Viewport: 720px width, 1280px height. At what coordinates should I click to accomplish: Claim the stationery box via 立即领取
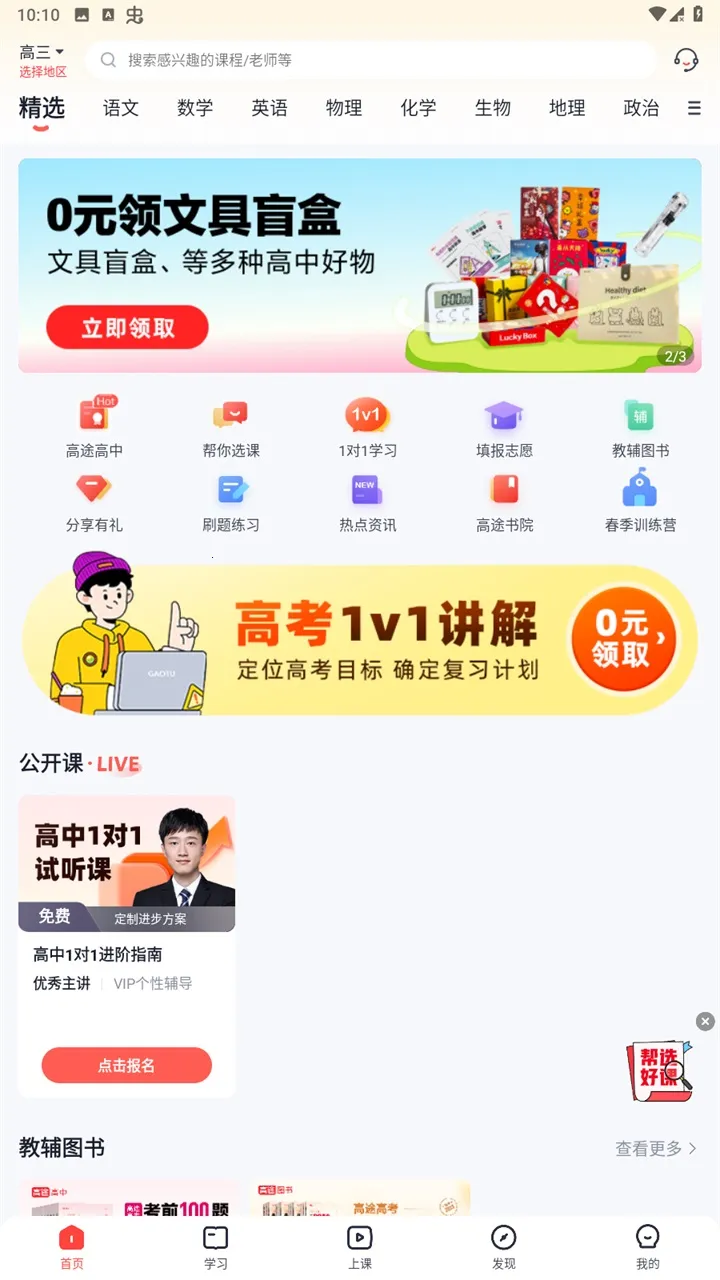[127, 328]
